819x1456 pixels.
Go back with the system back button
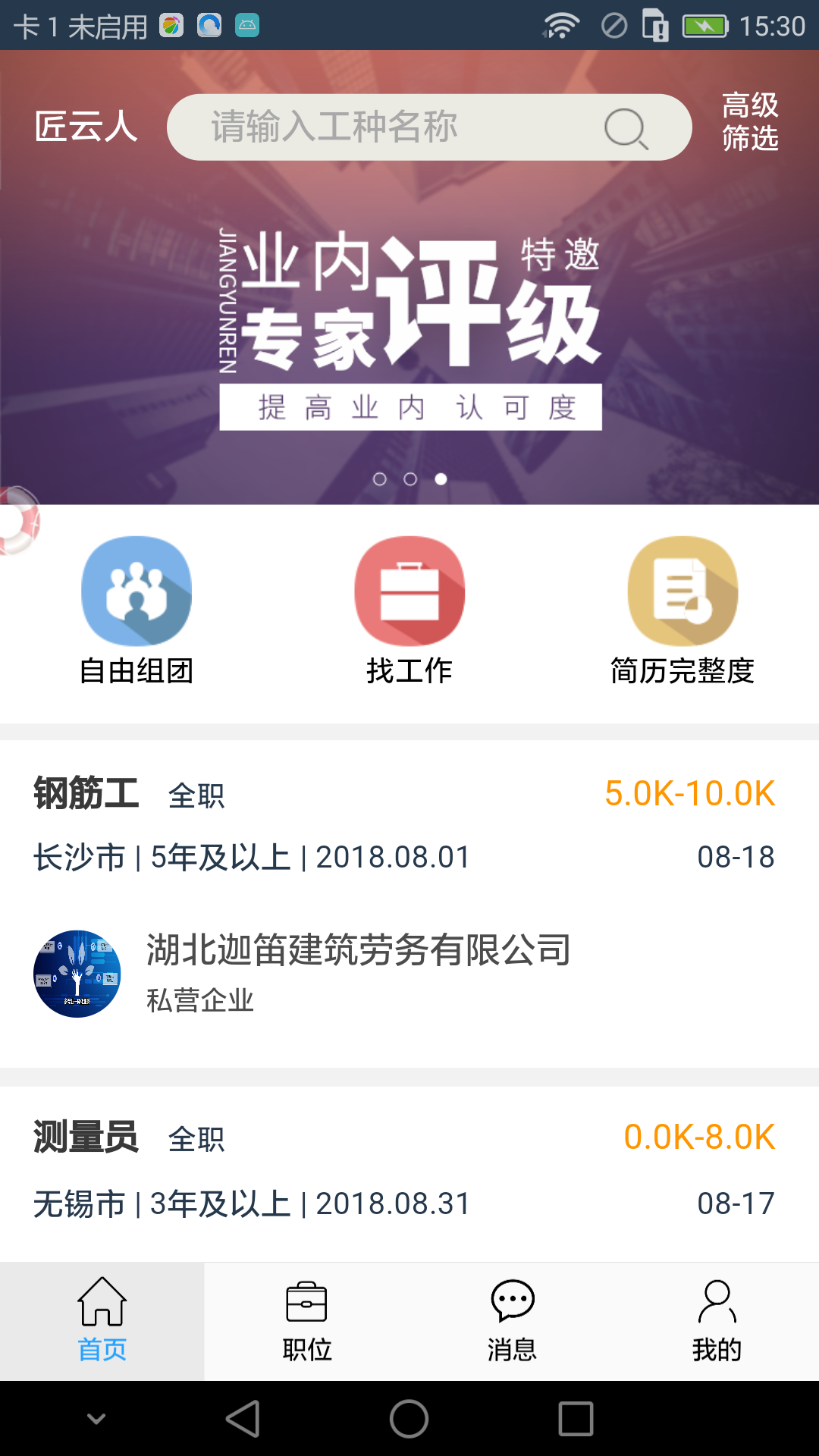243,1419
